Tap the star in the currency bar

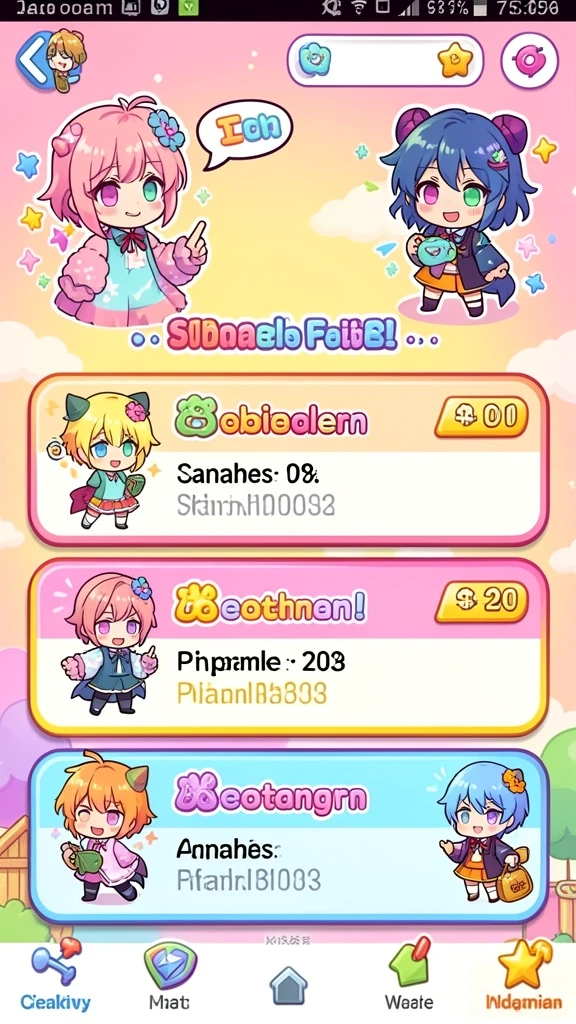pyautogui.click(x=455, y=62)
